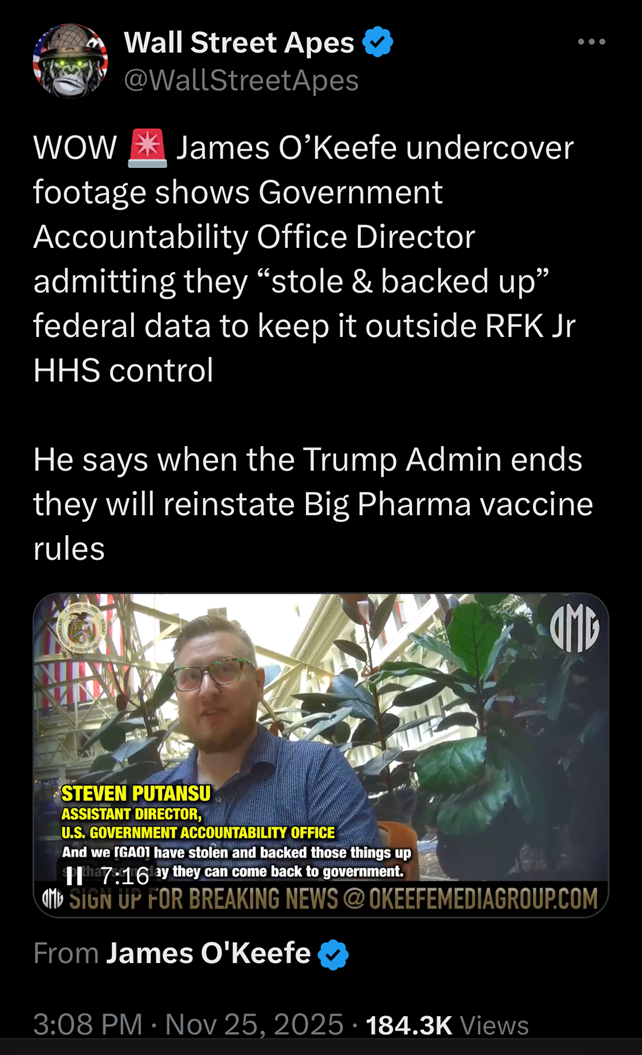Visit James O'Keefe's profile link
The width and height of the screenshot is (642, 1055).
point(208,954)
